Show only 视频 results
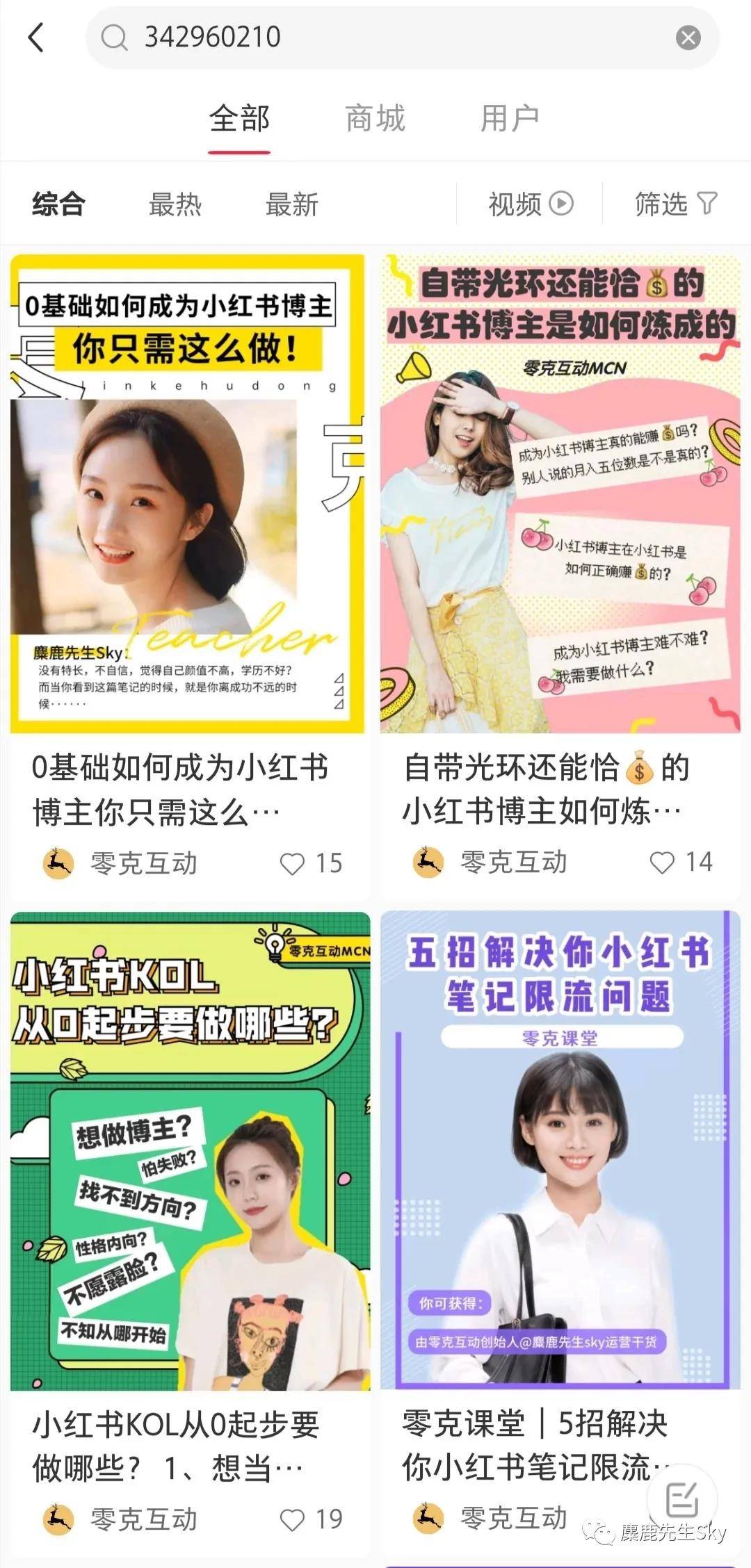Screen dimensions: 751x1568 click(531, 204)
